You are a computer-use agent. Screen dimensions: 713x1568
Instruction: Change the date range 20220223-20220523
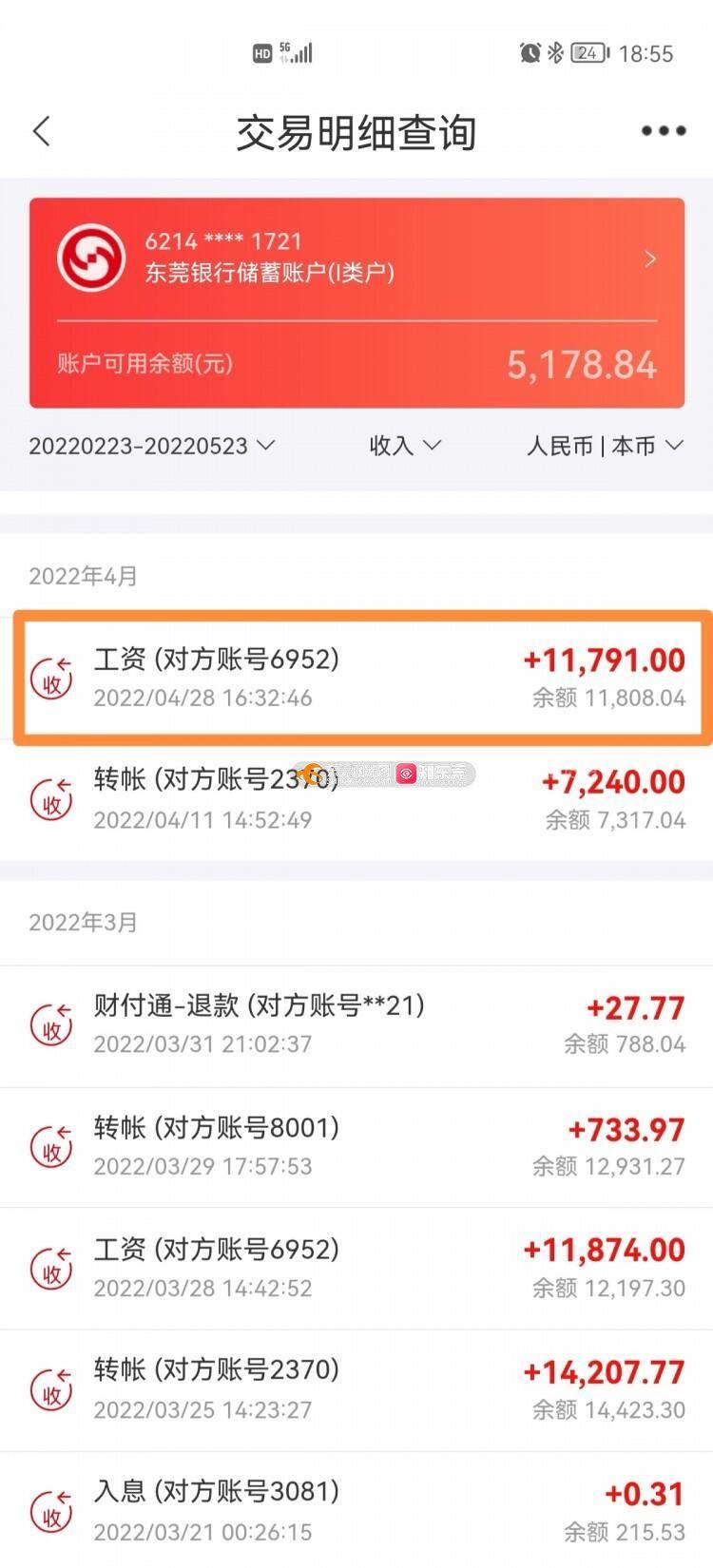[x=152, y=446]
